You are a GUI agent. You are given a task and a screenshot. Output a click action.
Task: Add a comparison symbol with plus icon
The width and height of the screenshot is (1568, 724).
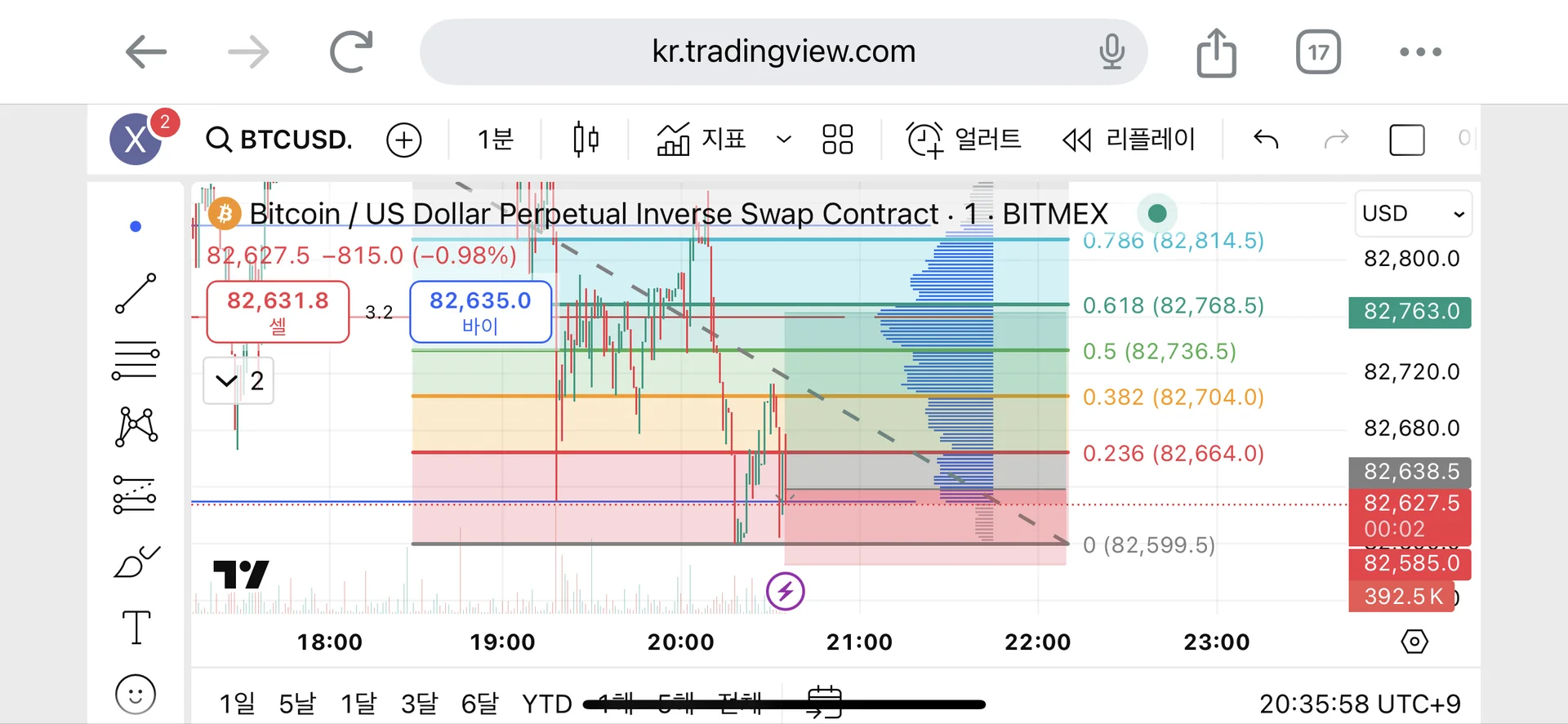click(403, 140)
